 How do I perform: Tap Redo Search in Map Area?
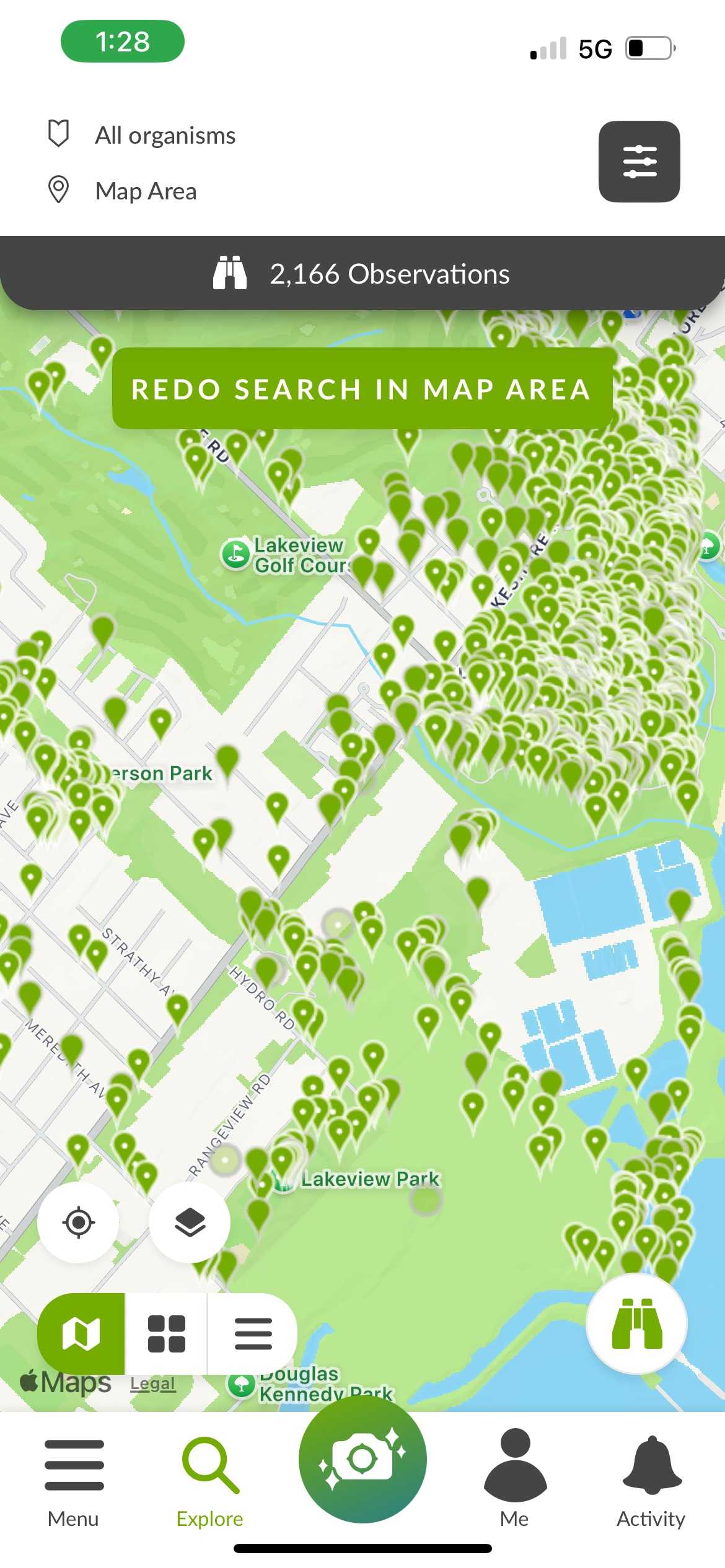(362, 389)
